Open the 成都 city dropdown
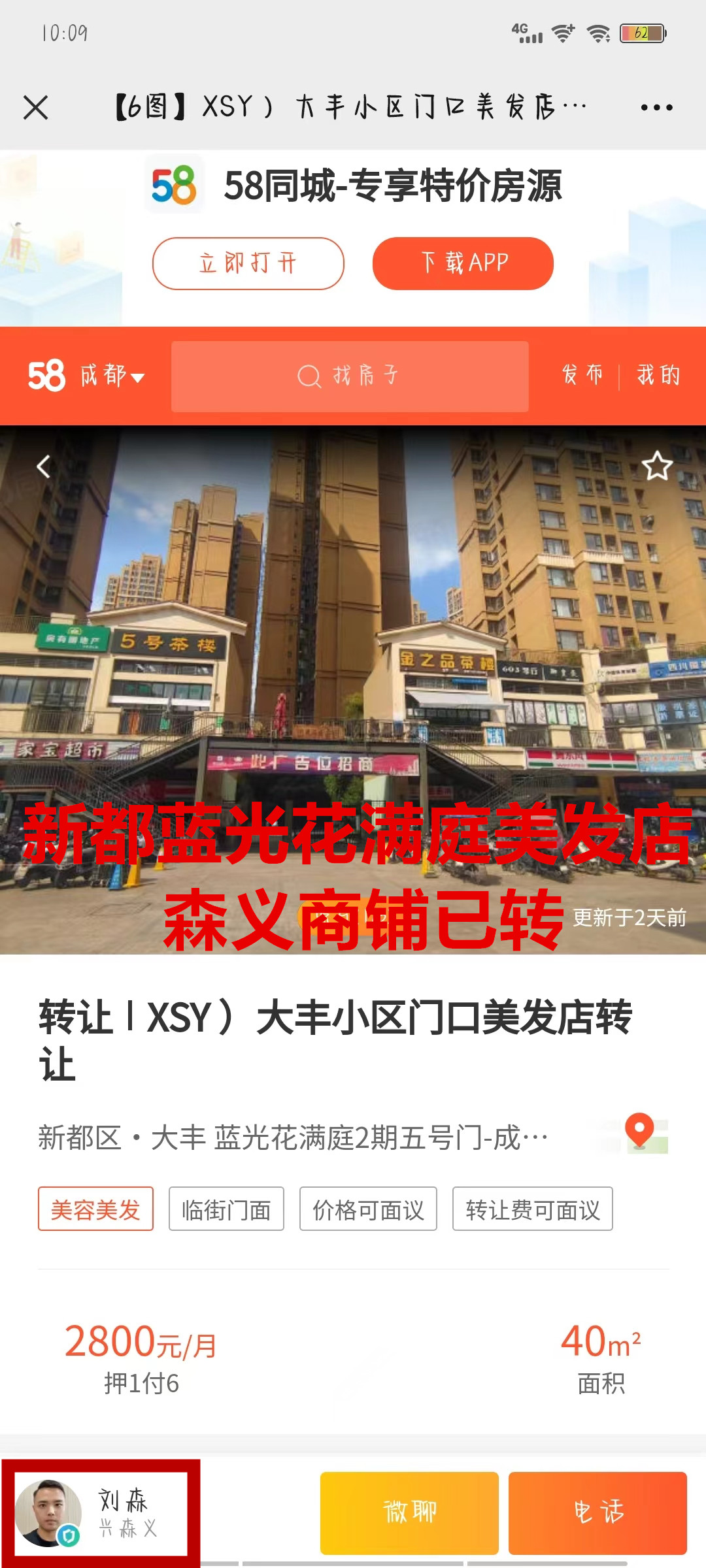Image resolution: width=706 pixels, height=1568 pixels. pyautogui.click(x=111, y=376)
